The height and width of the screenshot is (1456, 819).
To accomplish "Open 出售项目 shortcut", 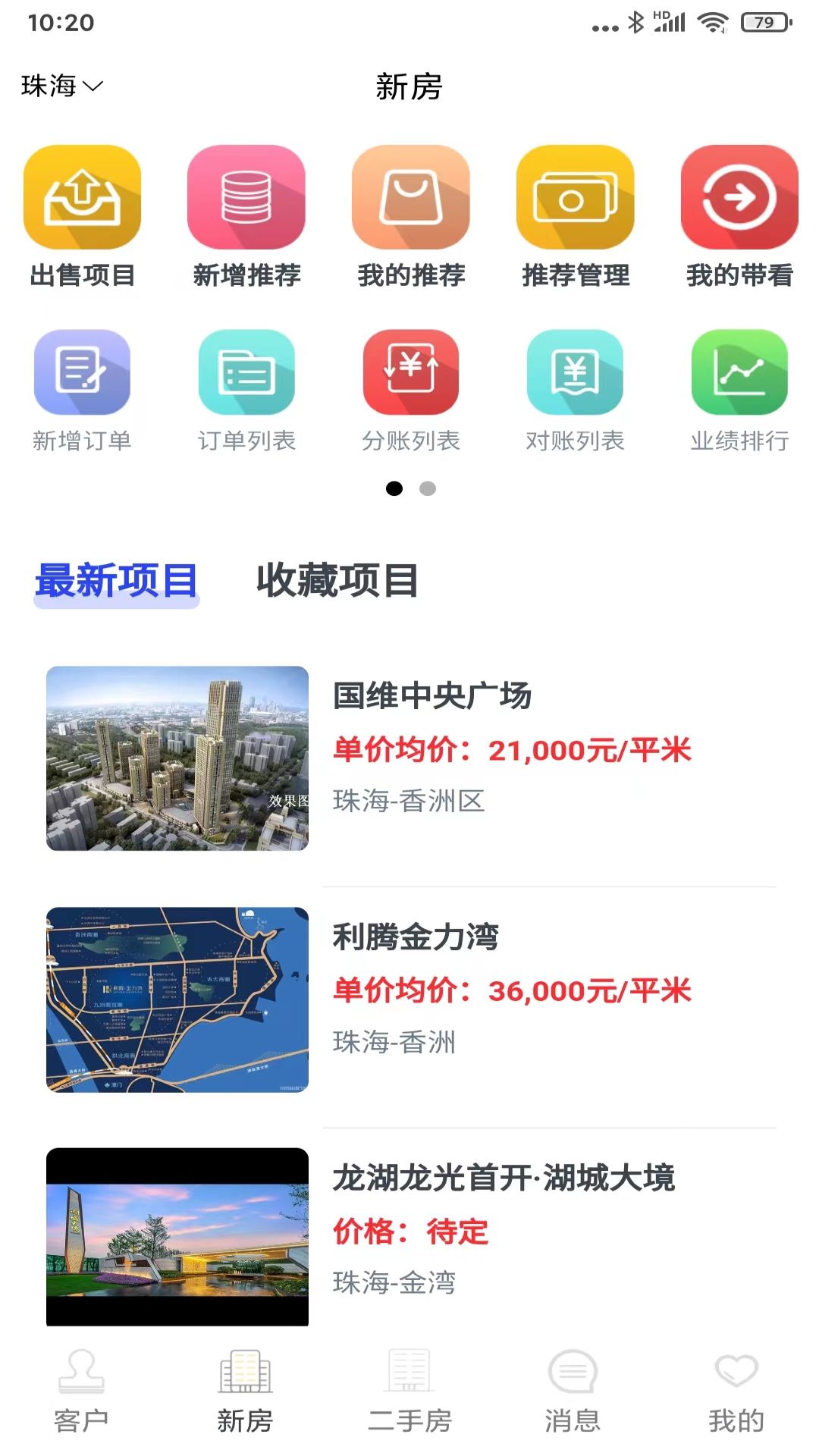I will tap(82, 217).
